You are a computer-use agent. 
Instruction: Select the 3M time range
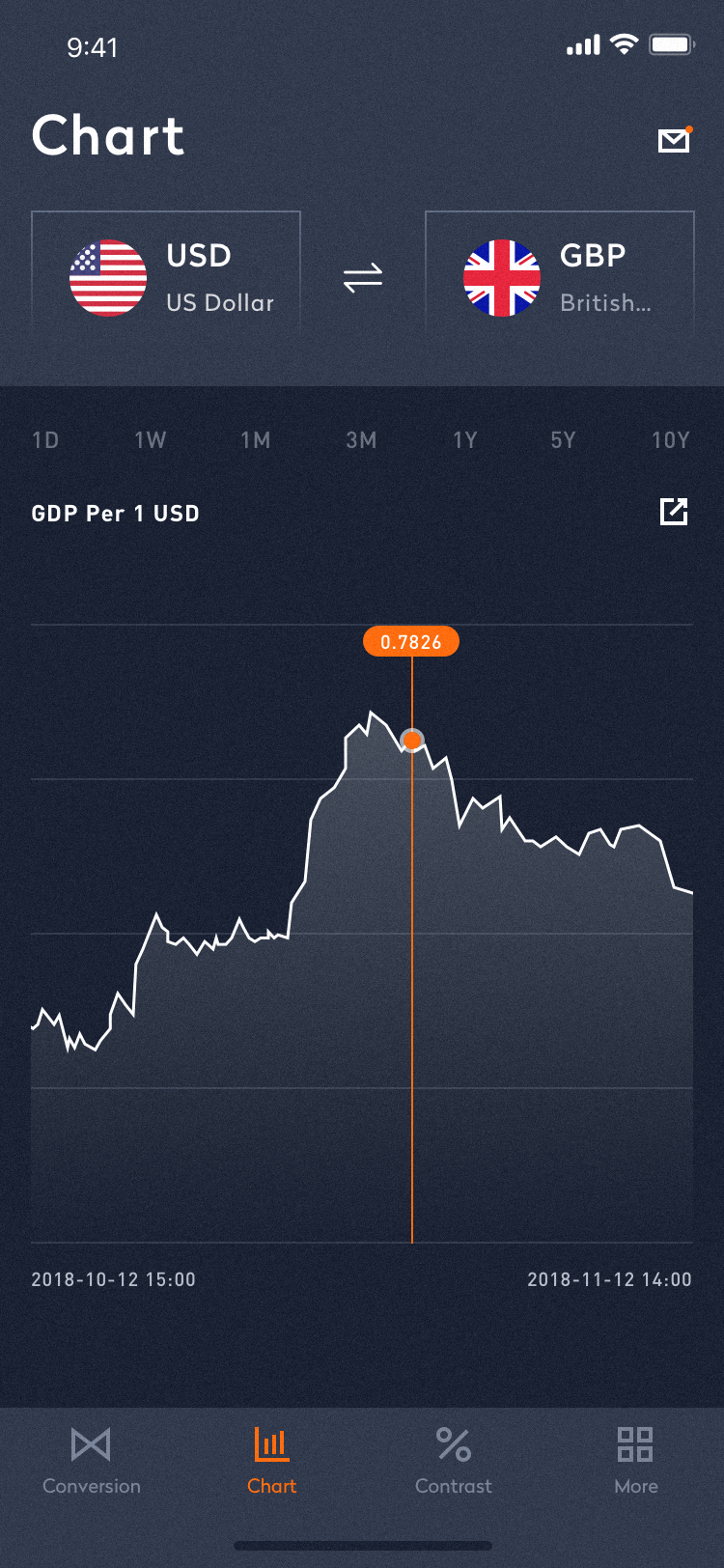[361, 440]
